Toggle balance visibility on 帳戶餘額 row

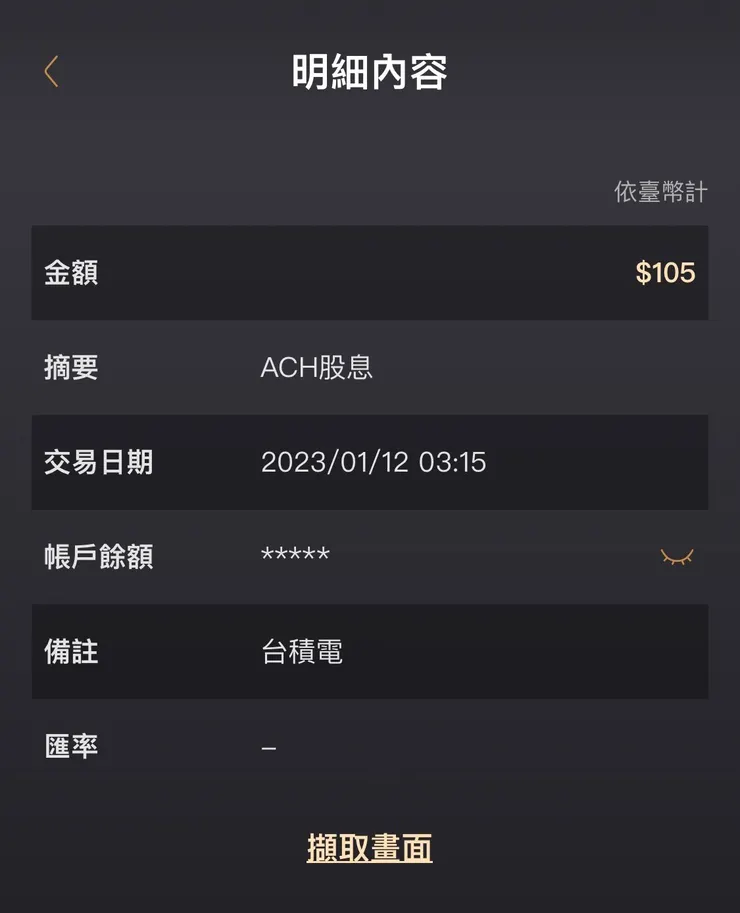678,558
